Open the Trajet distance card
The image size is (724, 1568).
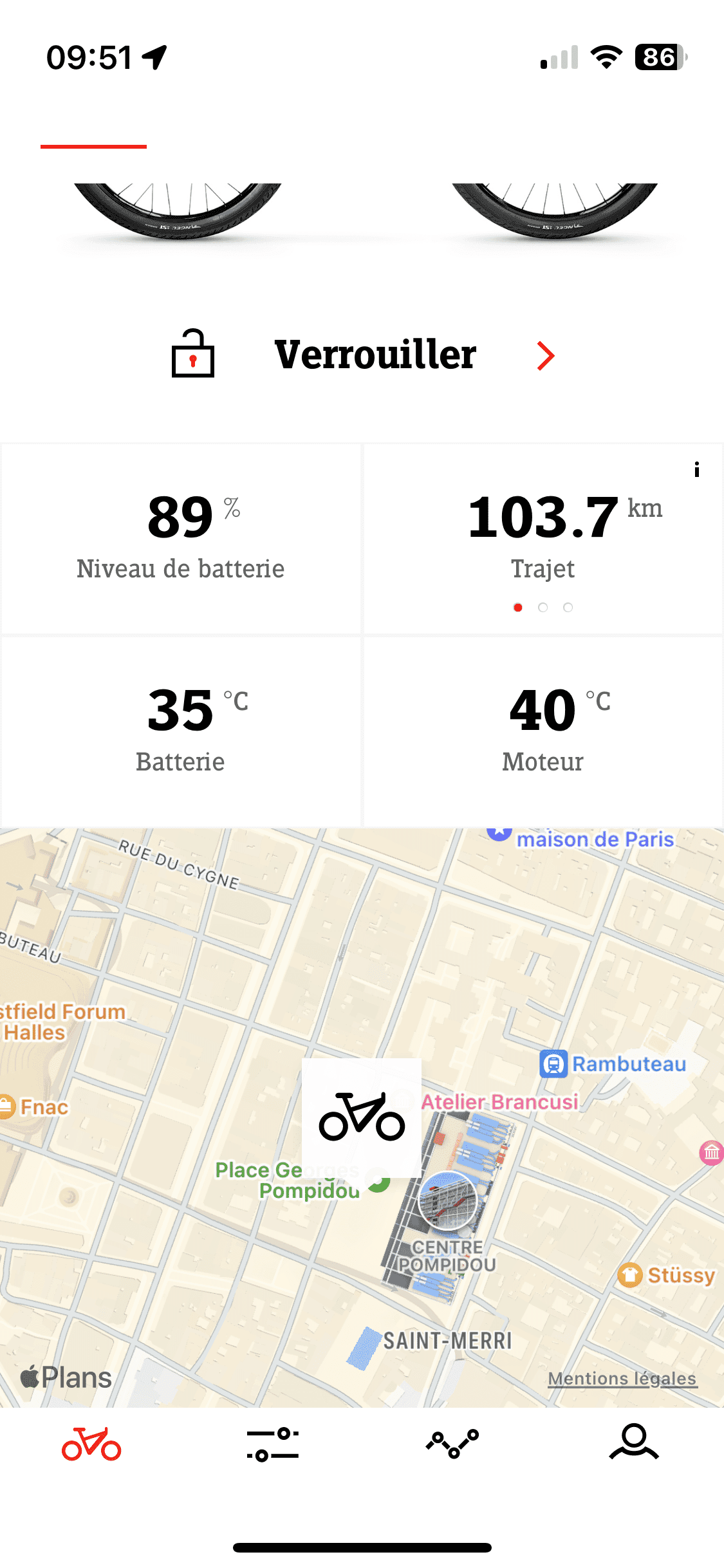[x=543, y=538]
